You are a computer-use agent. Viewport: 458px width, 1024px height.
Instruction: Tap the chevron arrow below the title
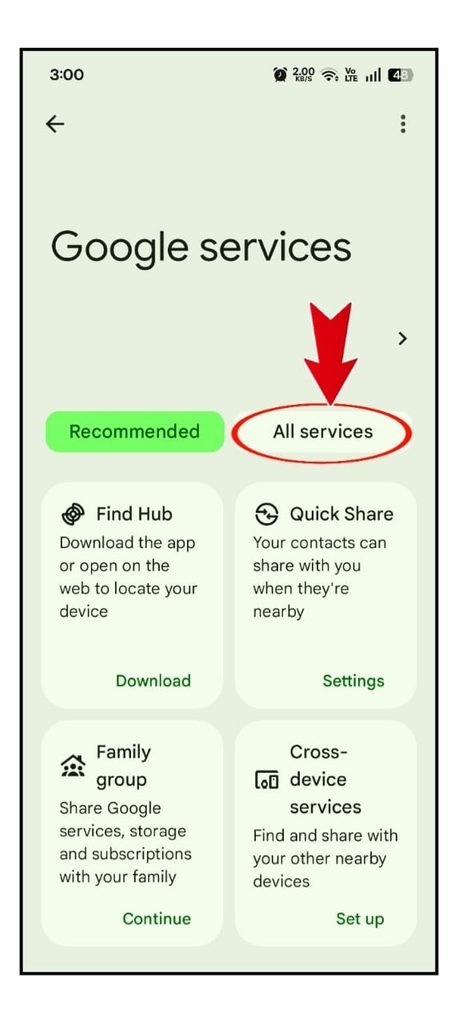[402, 338]
